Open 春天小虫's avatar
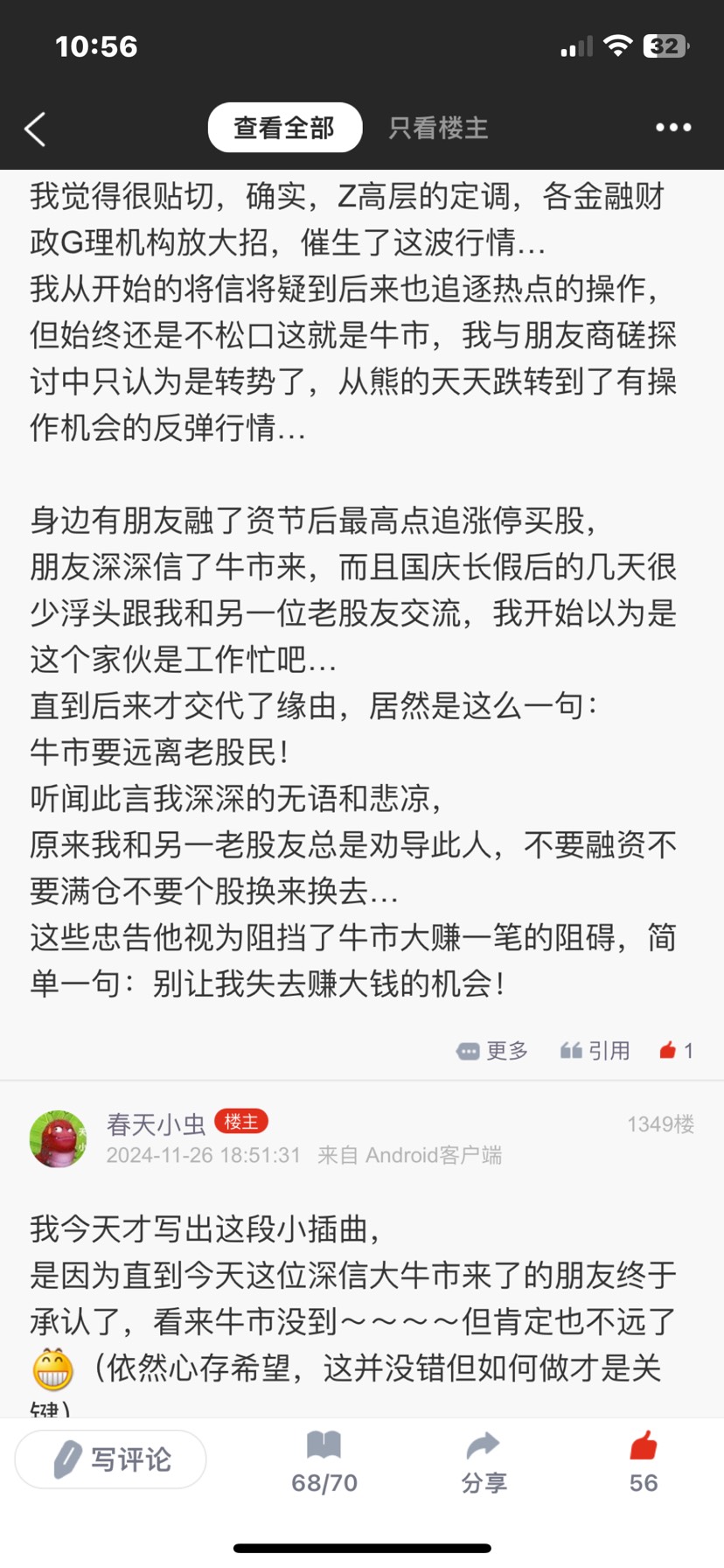 point(58,1139)
